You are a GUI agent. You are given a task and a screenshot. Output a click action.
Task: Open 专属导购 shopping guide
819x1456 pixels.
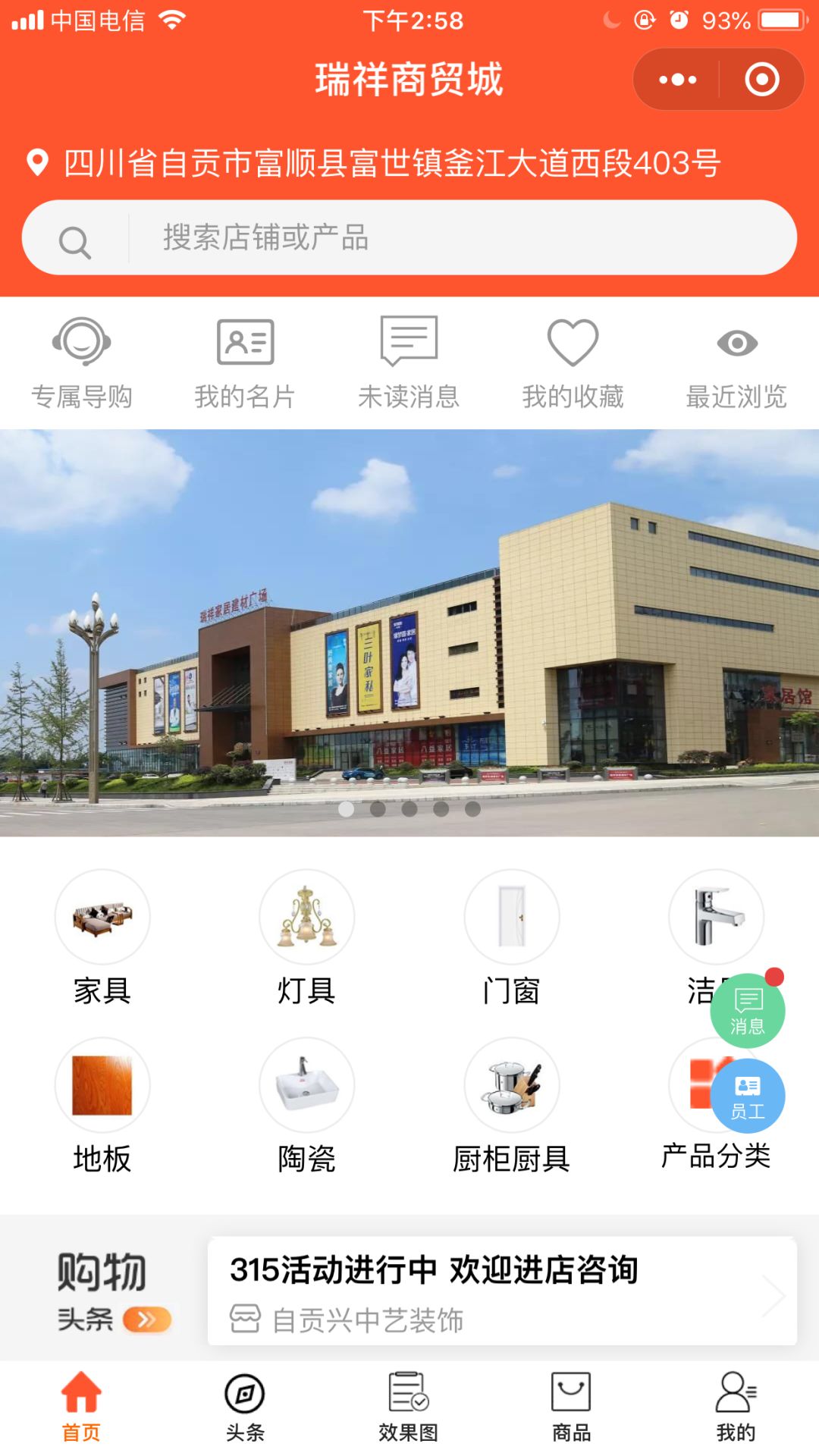click(82, 362)
